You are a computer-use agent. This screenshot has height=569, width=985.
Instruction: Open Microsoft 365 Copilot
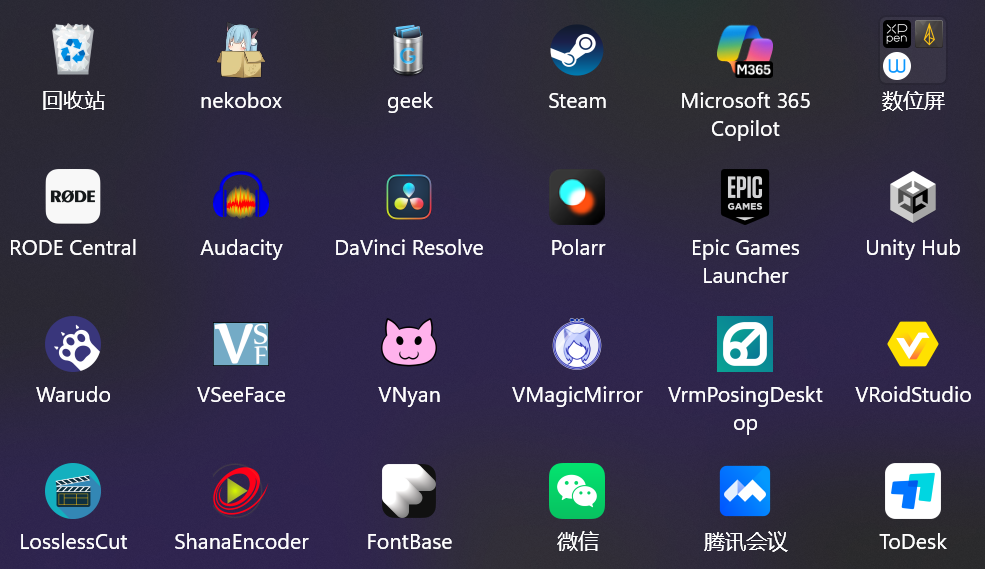tap(745, 50)
